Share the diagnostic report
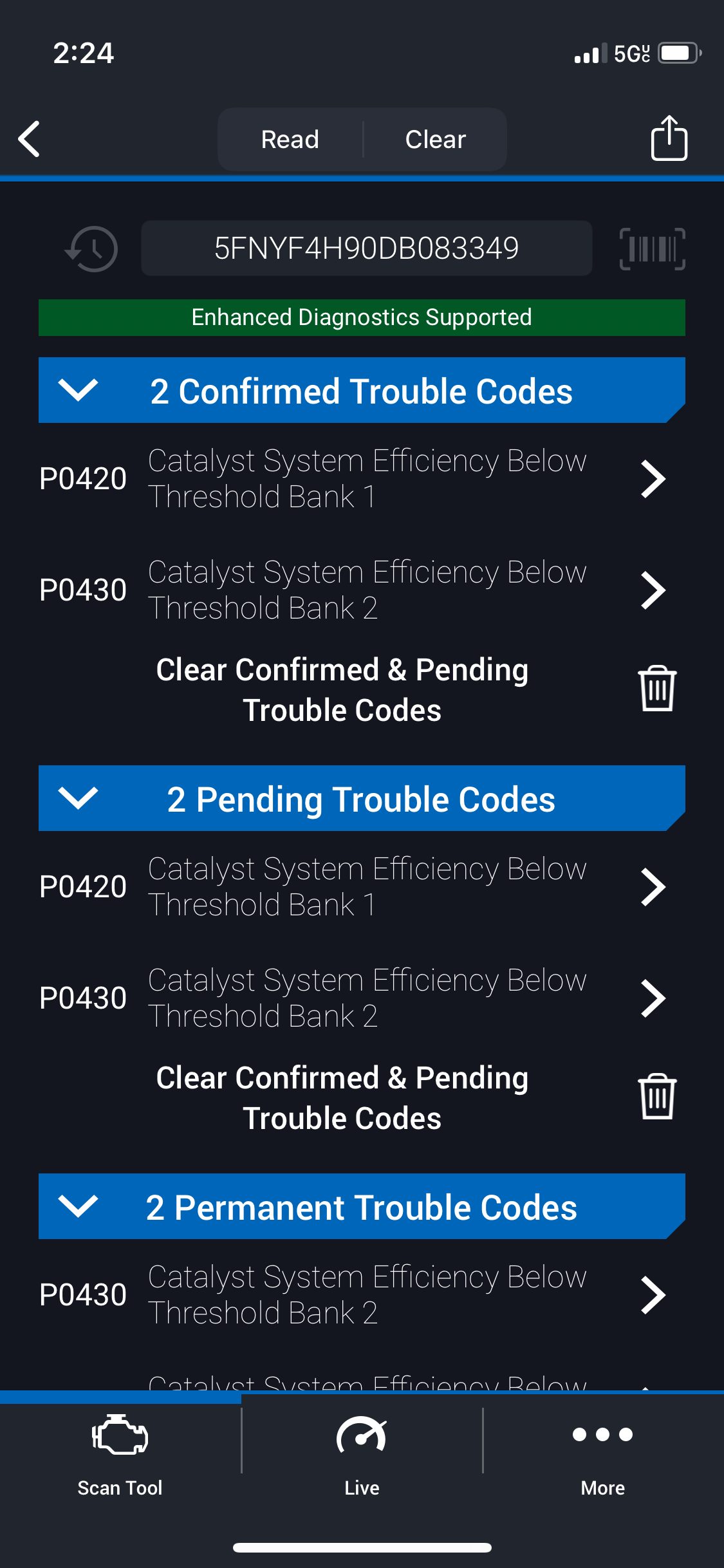This screenshot has width=724, height=1568. pos(669,138)
